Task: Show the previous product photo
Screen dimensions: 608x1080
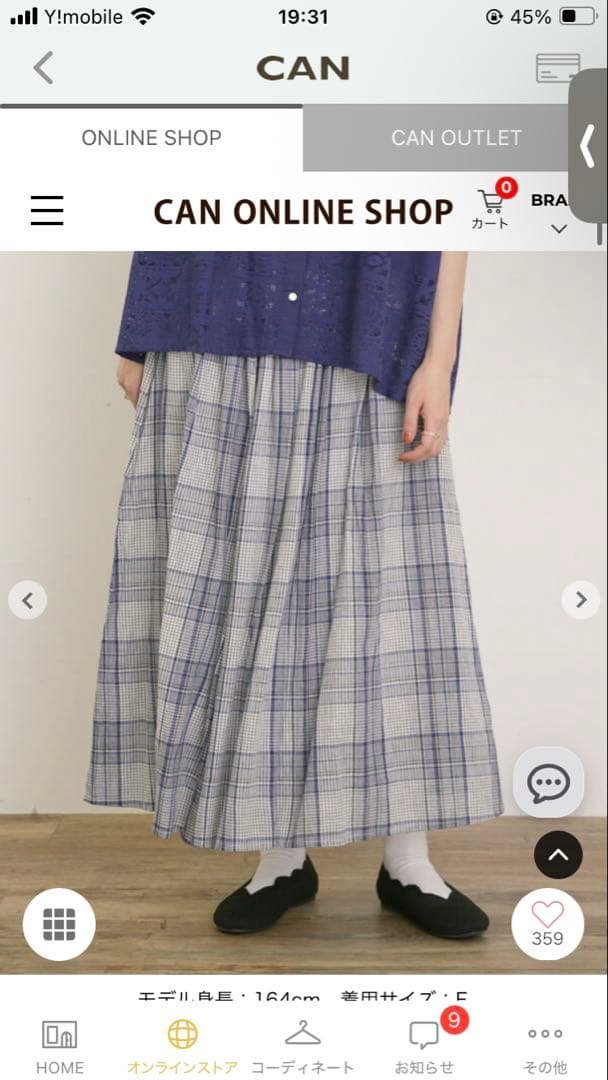Action: (28, 600)
